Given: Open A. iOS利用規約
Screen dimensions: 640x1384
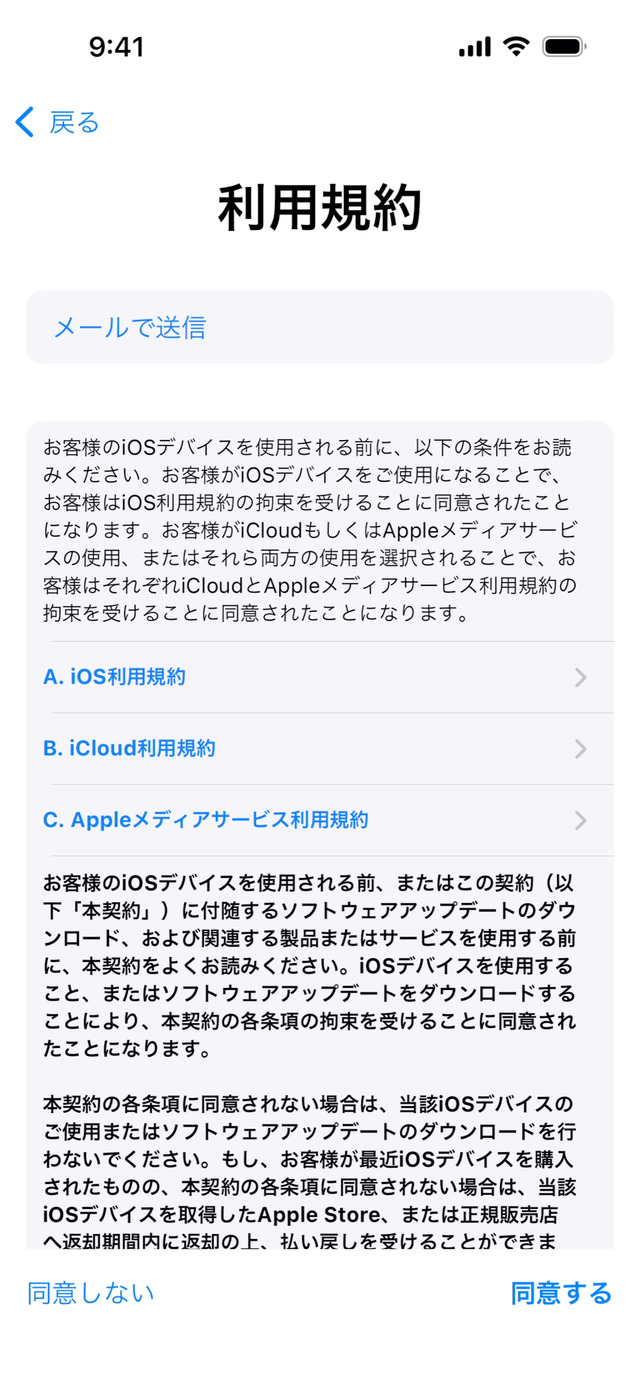Looking at the screenshot, I should (115, 677).
